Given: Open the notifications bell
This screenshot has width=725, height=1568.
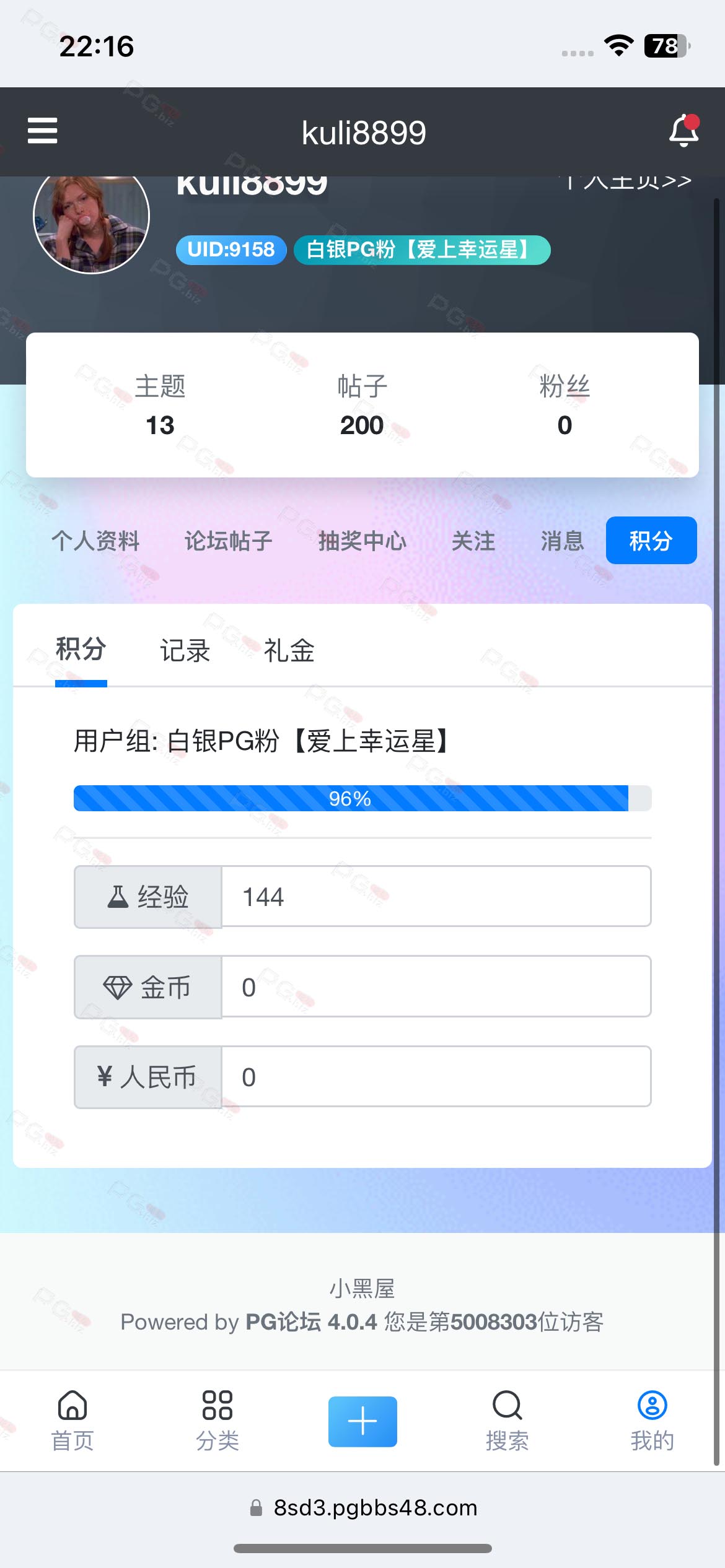Looking at the screenshot, I should click(x=684, y=130).
